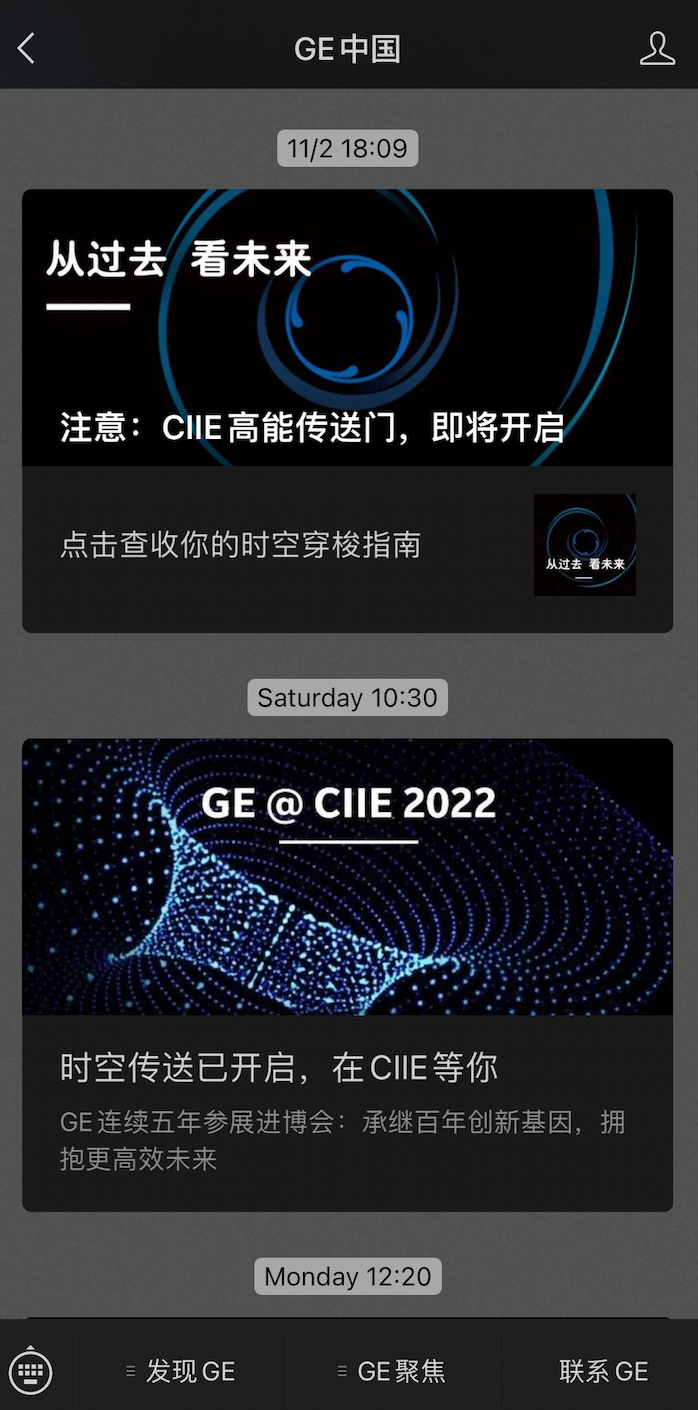The image size is (698, 1410).
Task: Expand the 发现 GE menu
Action: [x=181, y=1371]
